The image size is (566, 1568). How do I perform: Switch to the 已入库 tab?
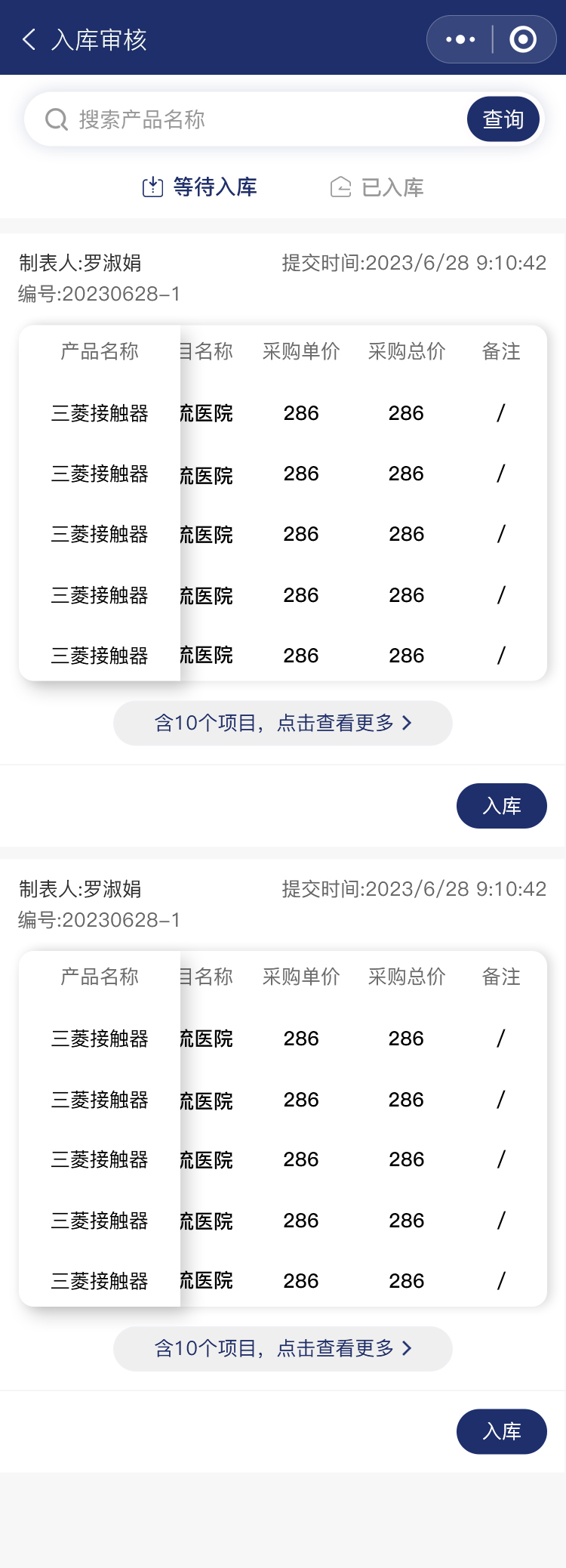coord(377,187)
